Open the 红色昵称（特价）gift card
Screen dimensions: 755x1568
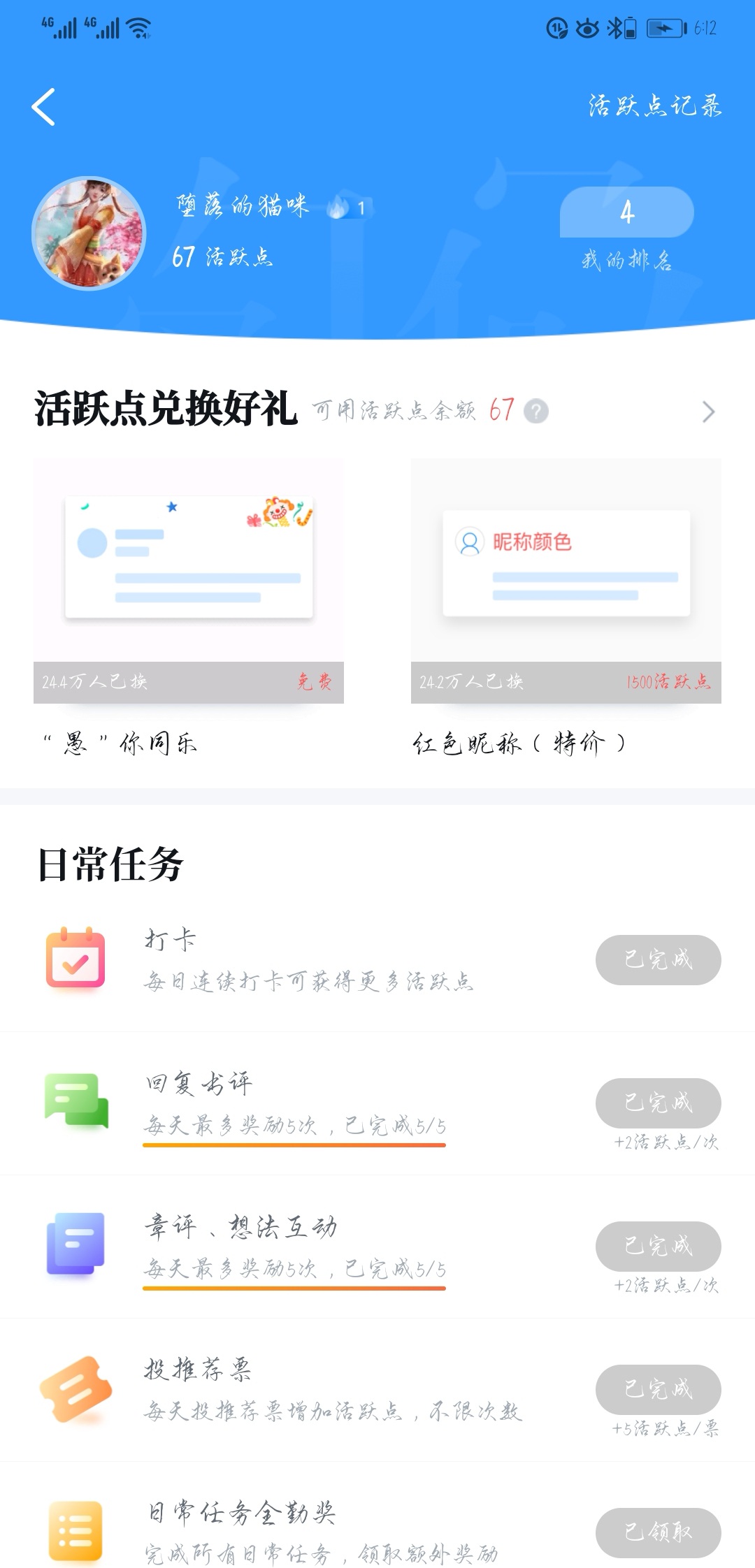(566, 580)
